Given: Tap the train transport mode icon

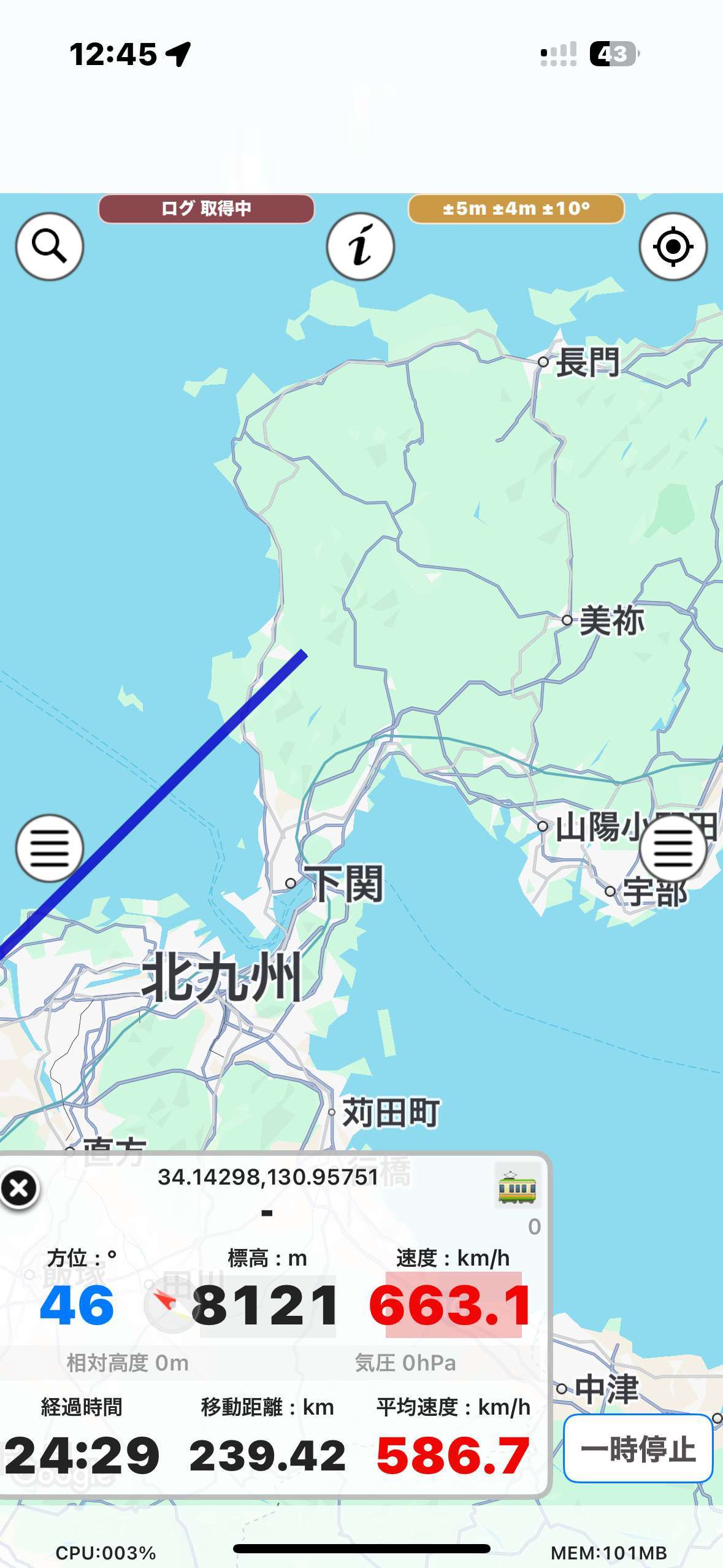Looking at the screenshot, I should 517,1188.
